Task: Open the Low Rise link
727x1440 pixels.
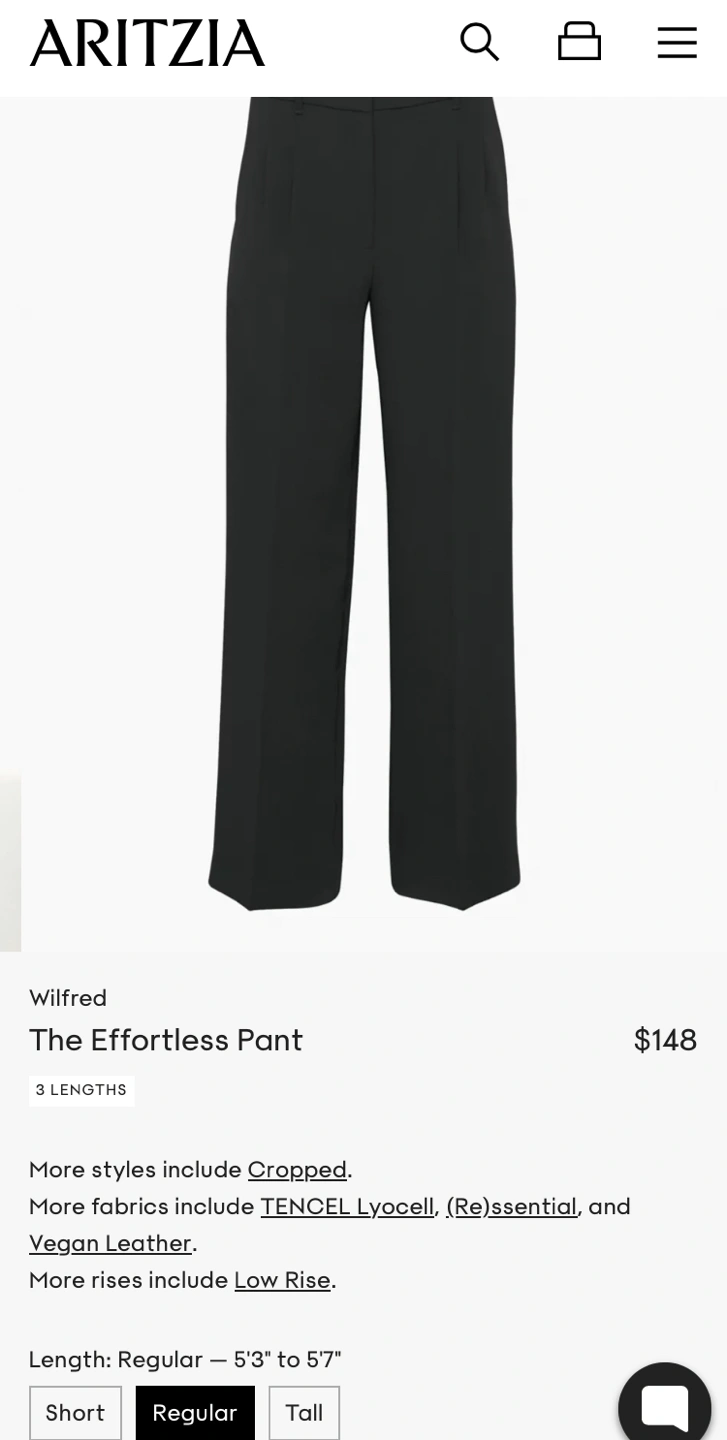Action: (x=282, y=1280)
